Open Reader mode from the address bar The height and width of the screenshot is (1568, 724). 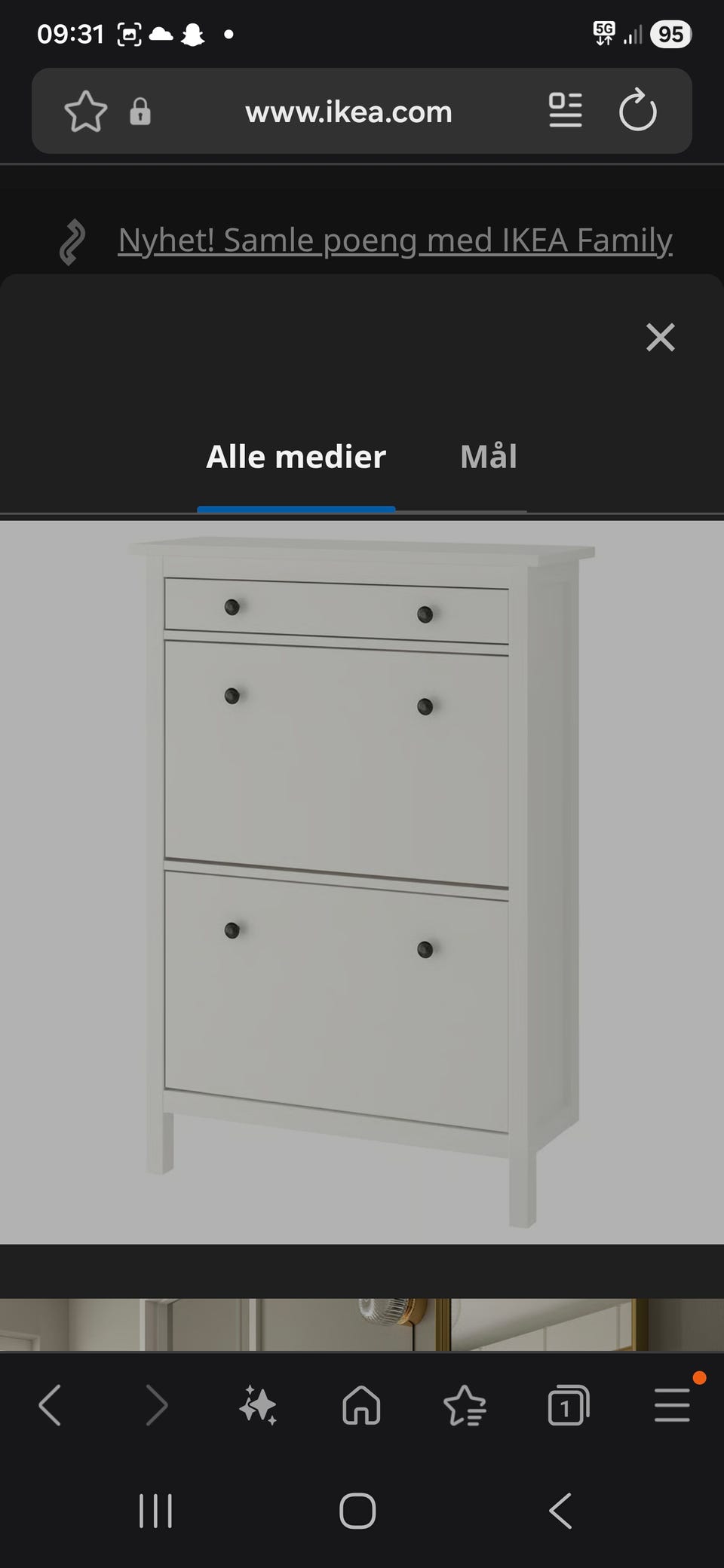[565, 112]
